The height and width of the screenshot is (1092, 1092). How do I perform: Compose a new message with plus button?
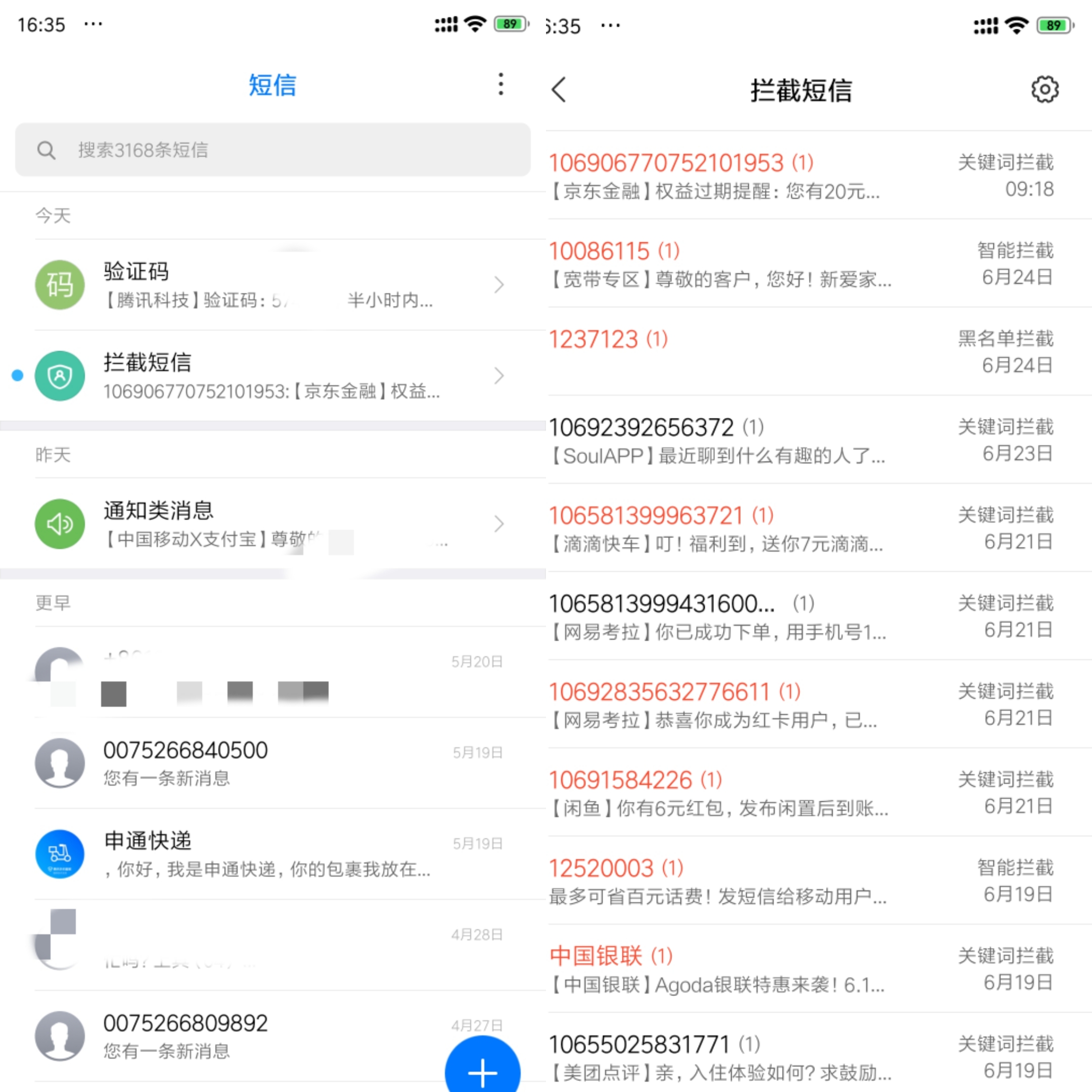[x=482, y=1069]
